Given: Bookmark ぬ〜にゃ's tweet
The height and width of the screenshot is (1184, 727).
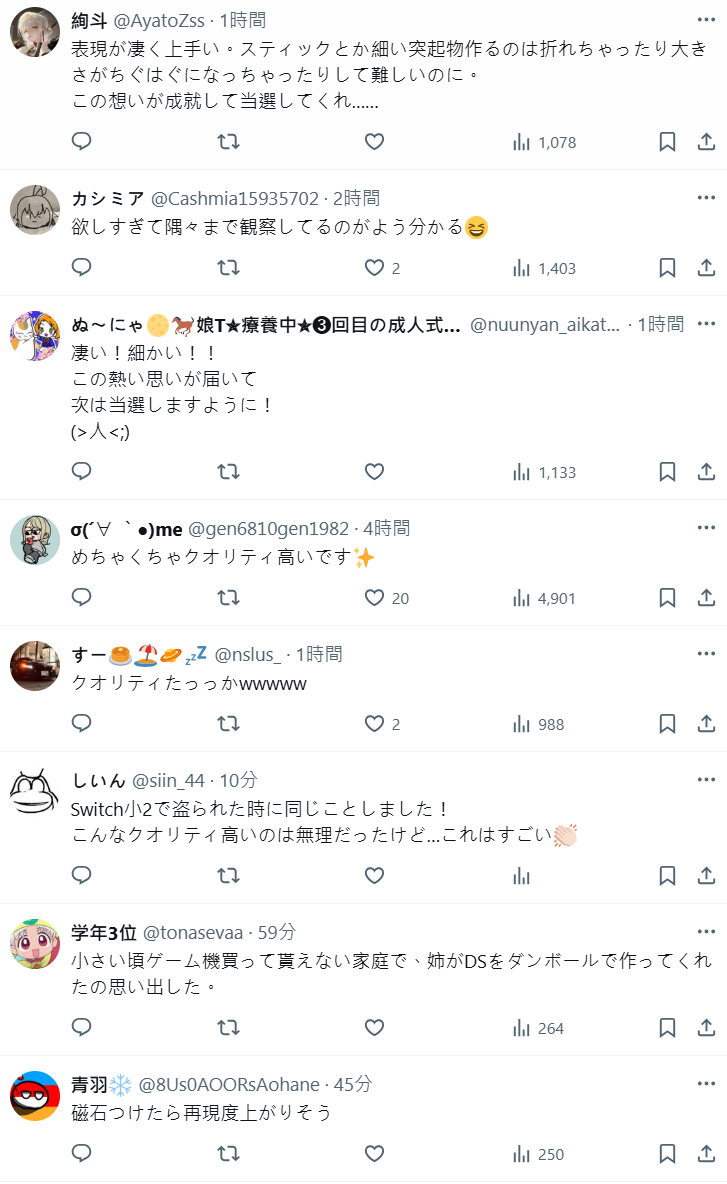Looking at the screenshot, I should [x=667, y=472].
